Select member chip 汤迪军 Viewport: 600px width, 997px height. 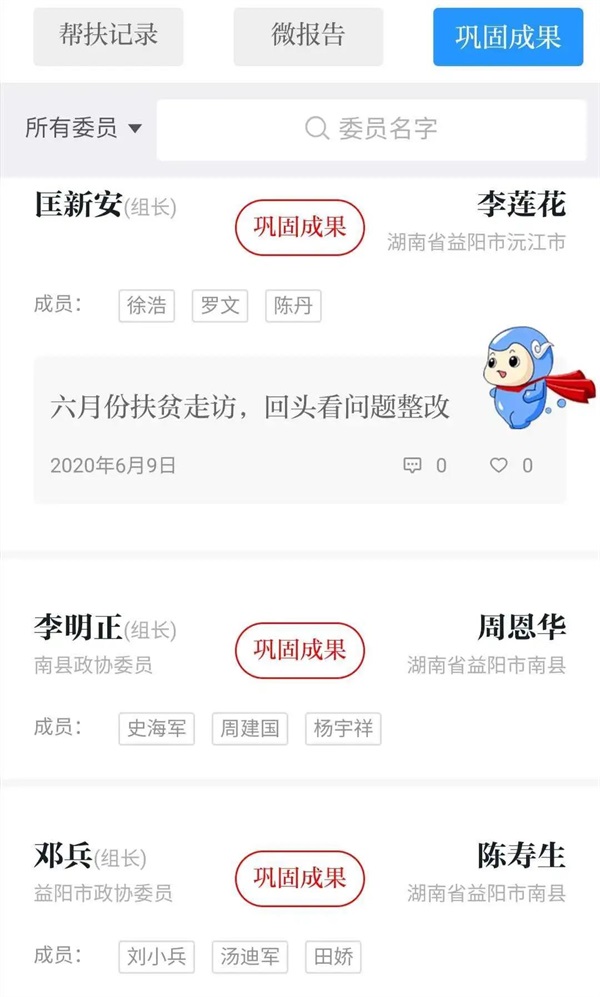250,957
